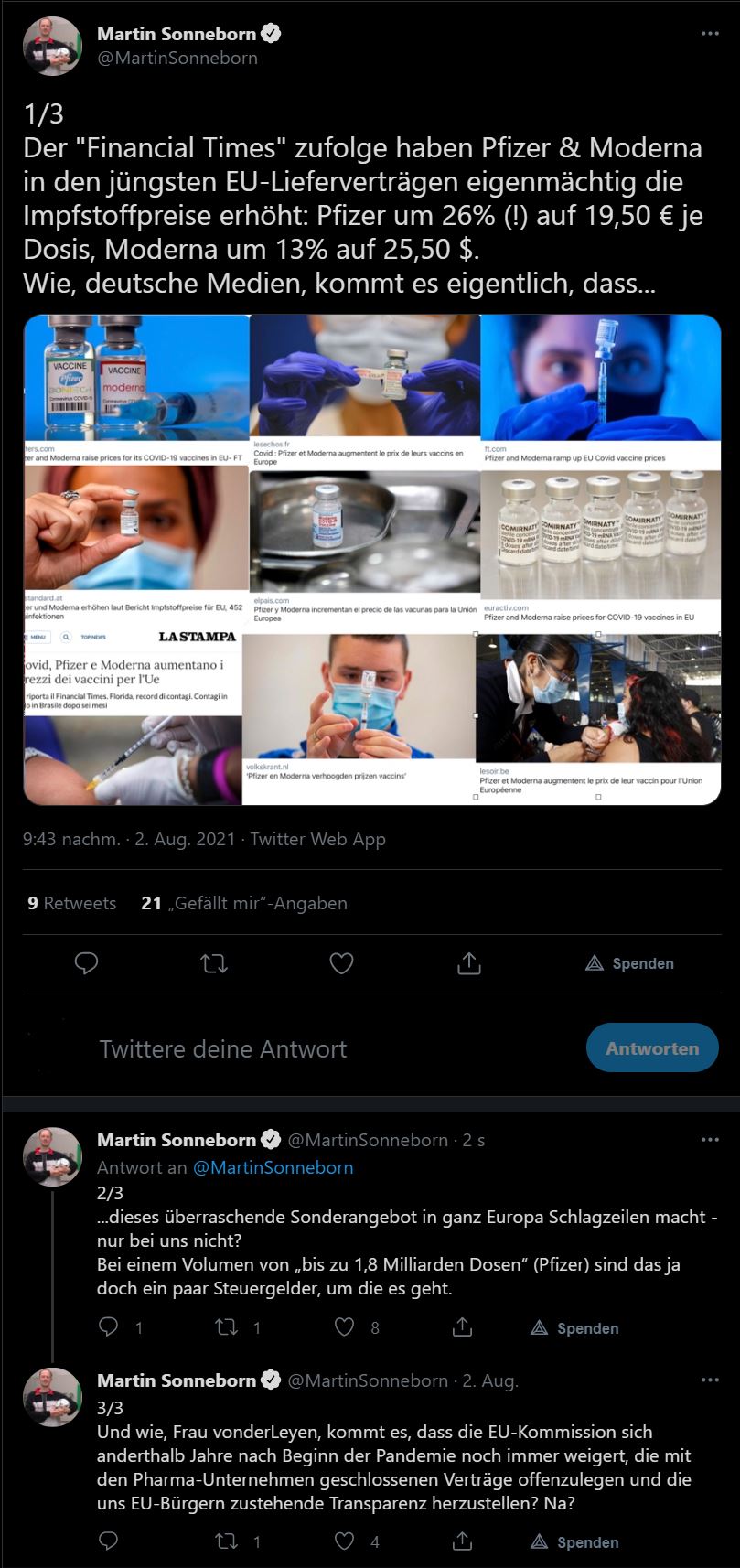Like the main 1/3 tweet
The width and height of the screenshot is (740, 1568).
(x=341, y=963)
